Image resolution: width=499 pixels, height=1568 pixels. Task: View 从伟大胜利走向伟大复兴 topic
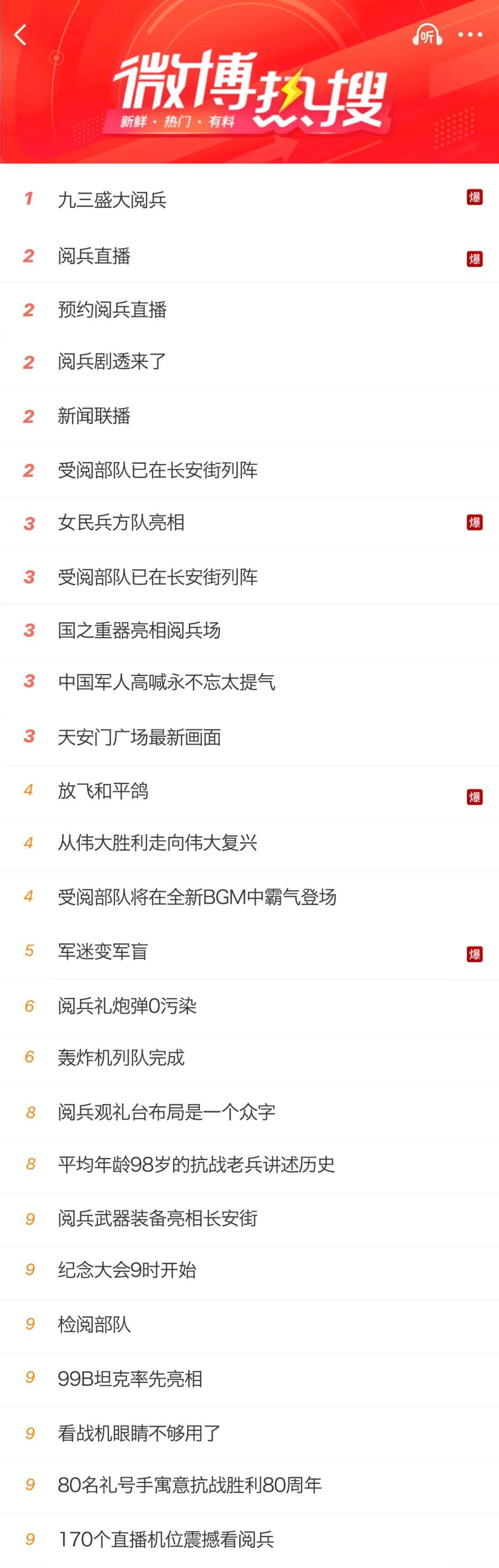coord(157,844)
